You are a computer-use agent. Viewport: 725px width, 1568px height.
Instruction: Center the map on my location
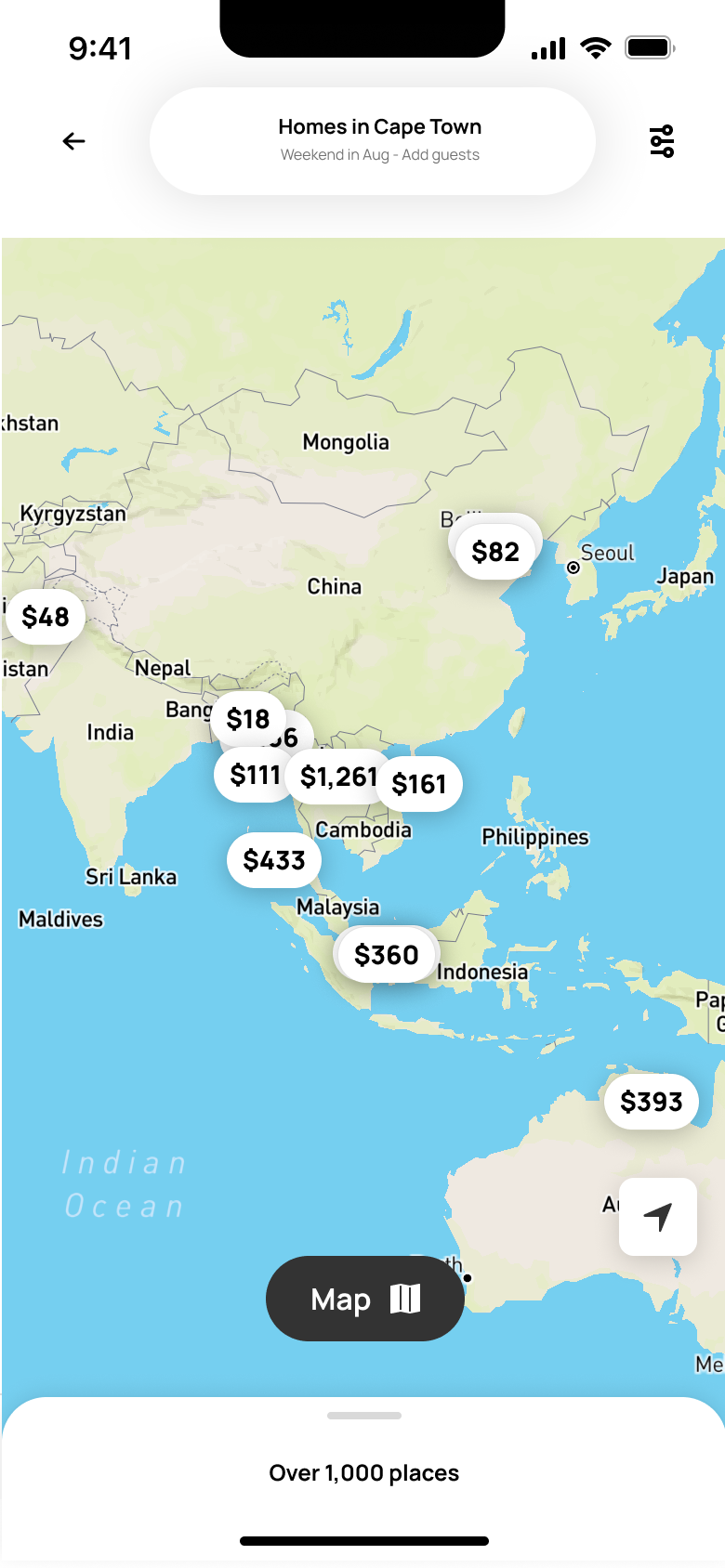tap(658, 1217)
